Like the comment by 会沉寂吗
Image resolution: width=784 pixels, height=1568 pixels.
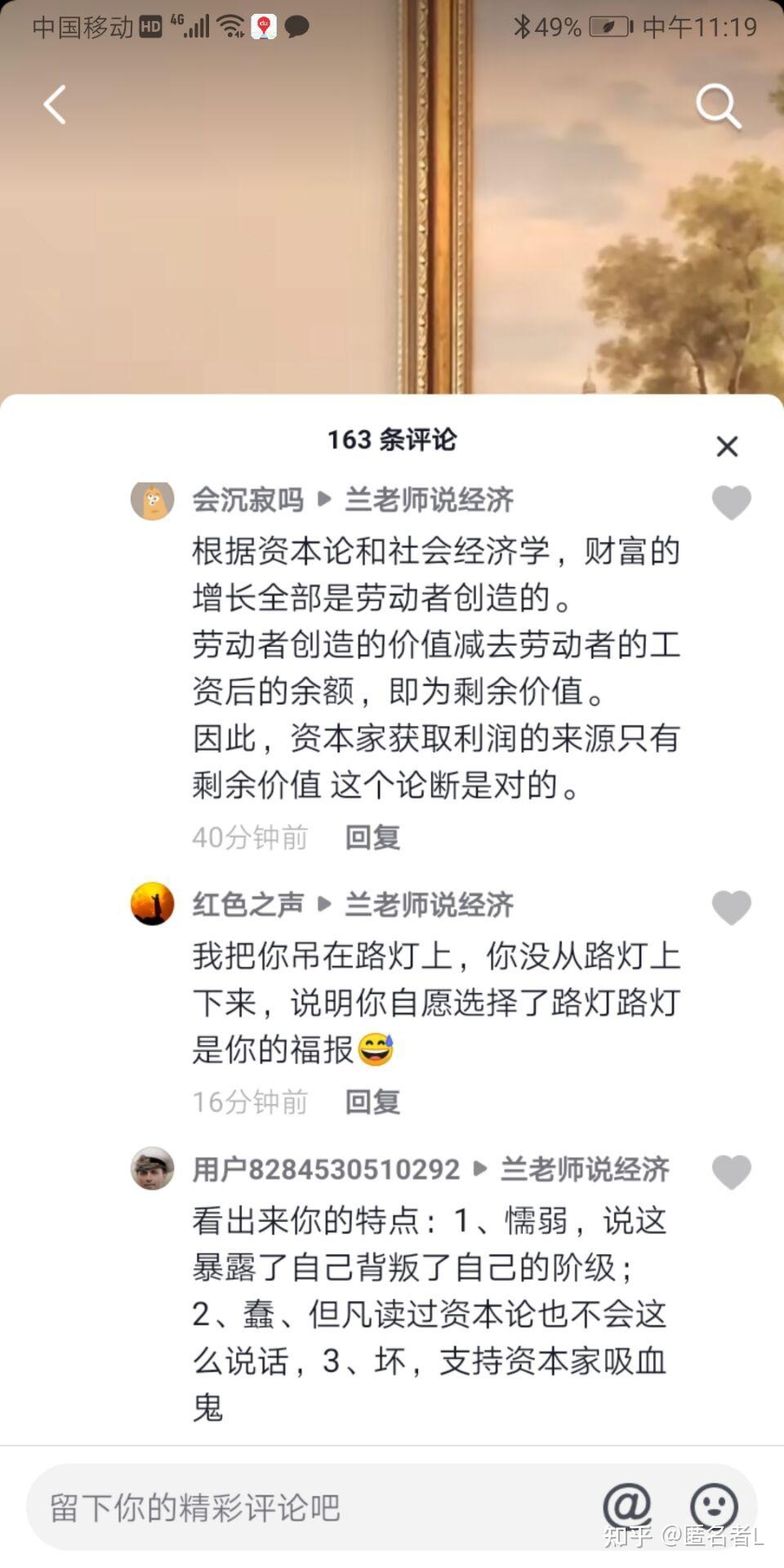click(731, 501)
